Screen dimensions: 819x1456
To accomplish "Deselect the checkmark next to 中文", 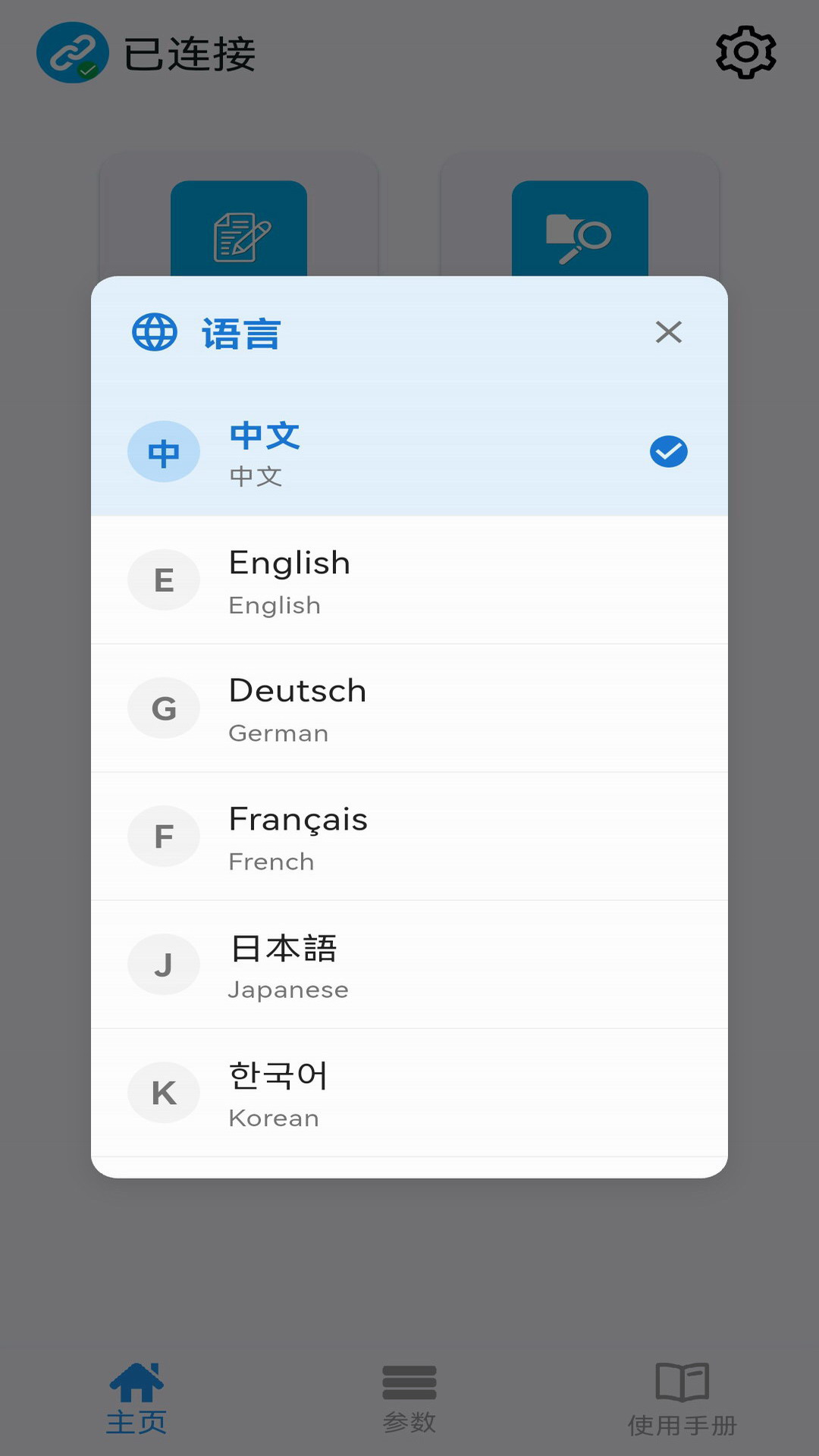I will [x=668, y=451].
